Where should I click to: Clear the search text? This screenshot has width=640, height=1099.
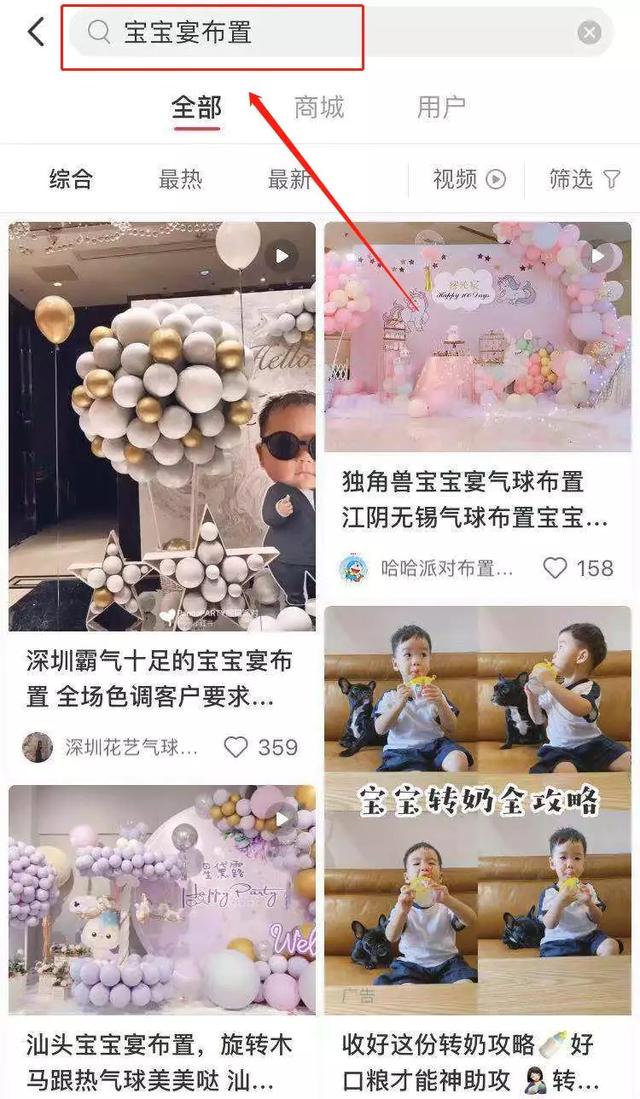pyautogui.click(x=590, y=33)
